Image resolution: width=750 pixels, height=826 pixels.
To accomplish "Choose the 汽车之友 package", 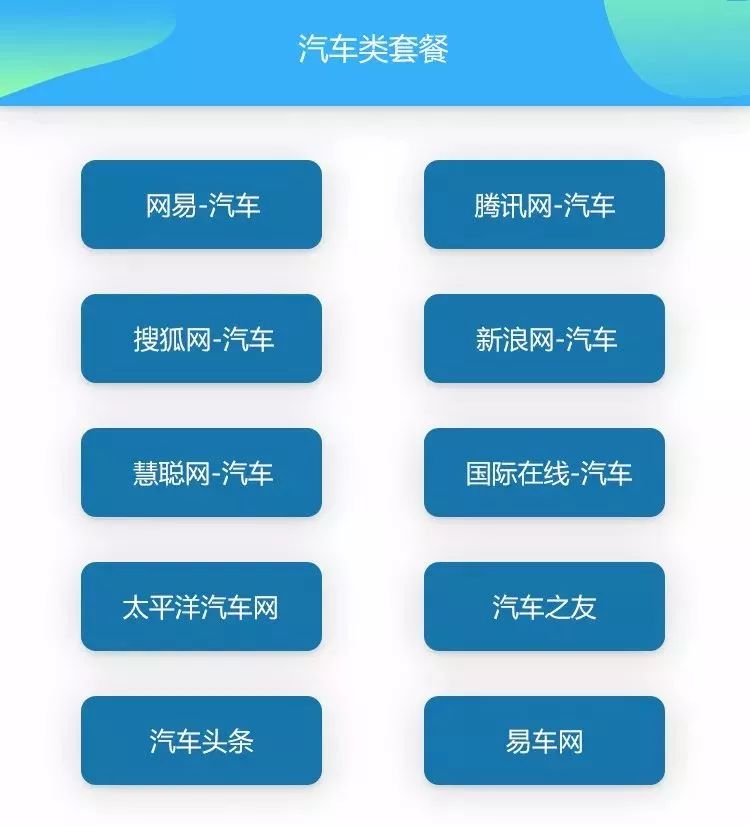I will (x=545, y=607).
